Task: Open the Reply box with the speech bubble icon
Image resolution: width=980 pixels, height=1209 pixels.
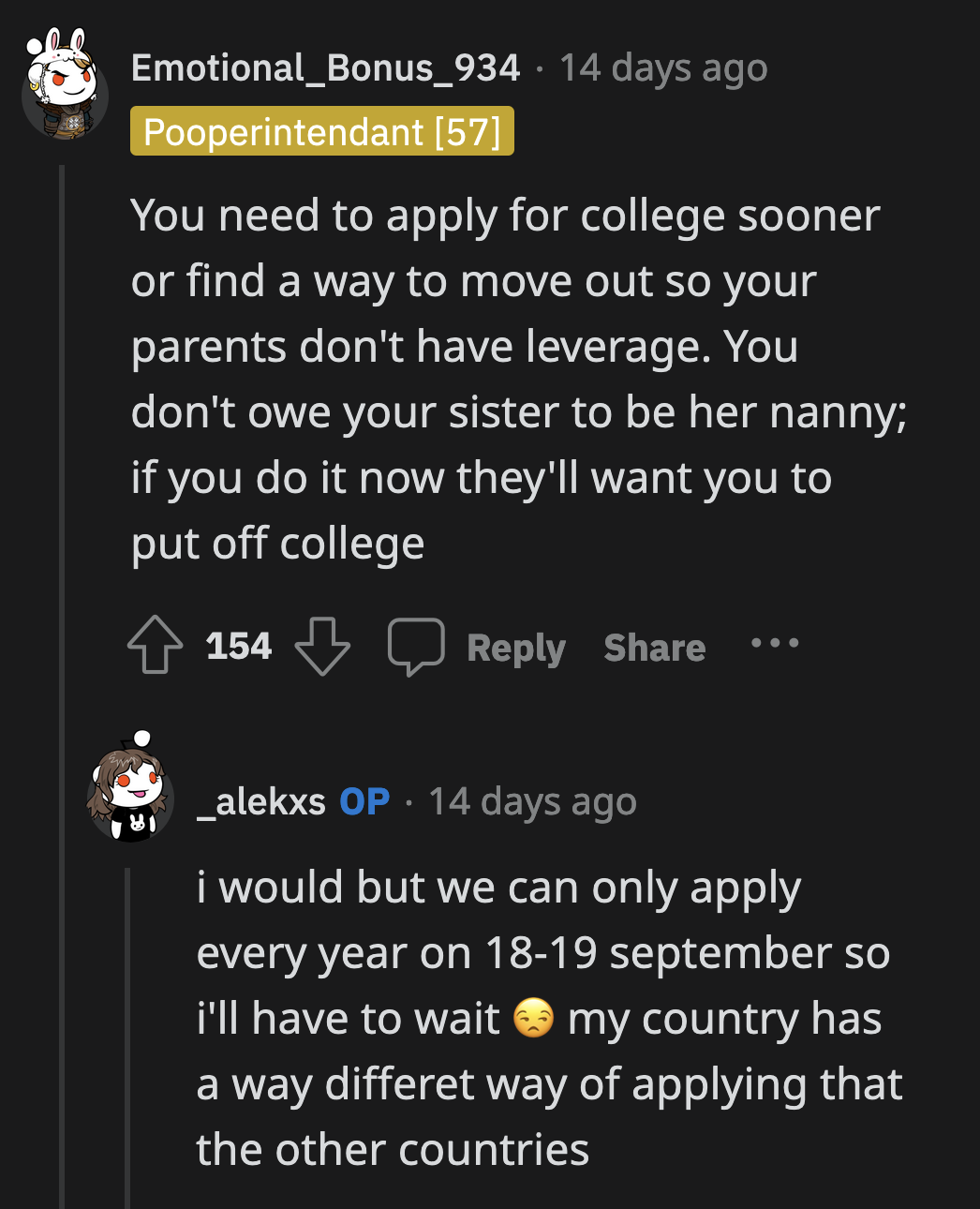Action: (415, 646)
